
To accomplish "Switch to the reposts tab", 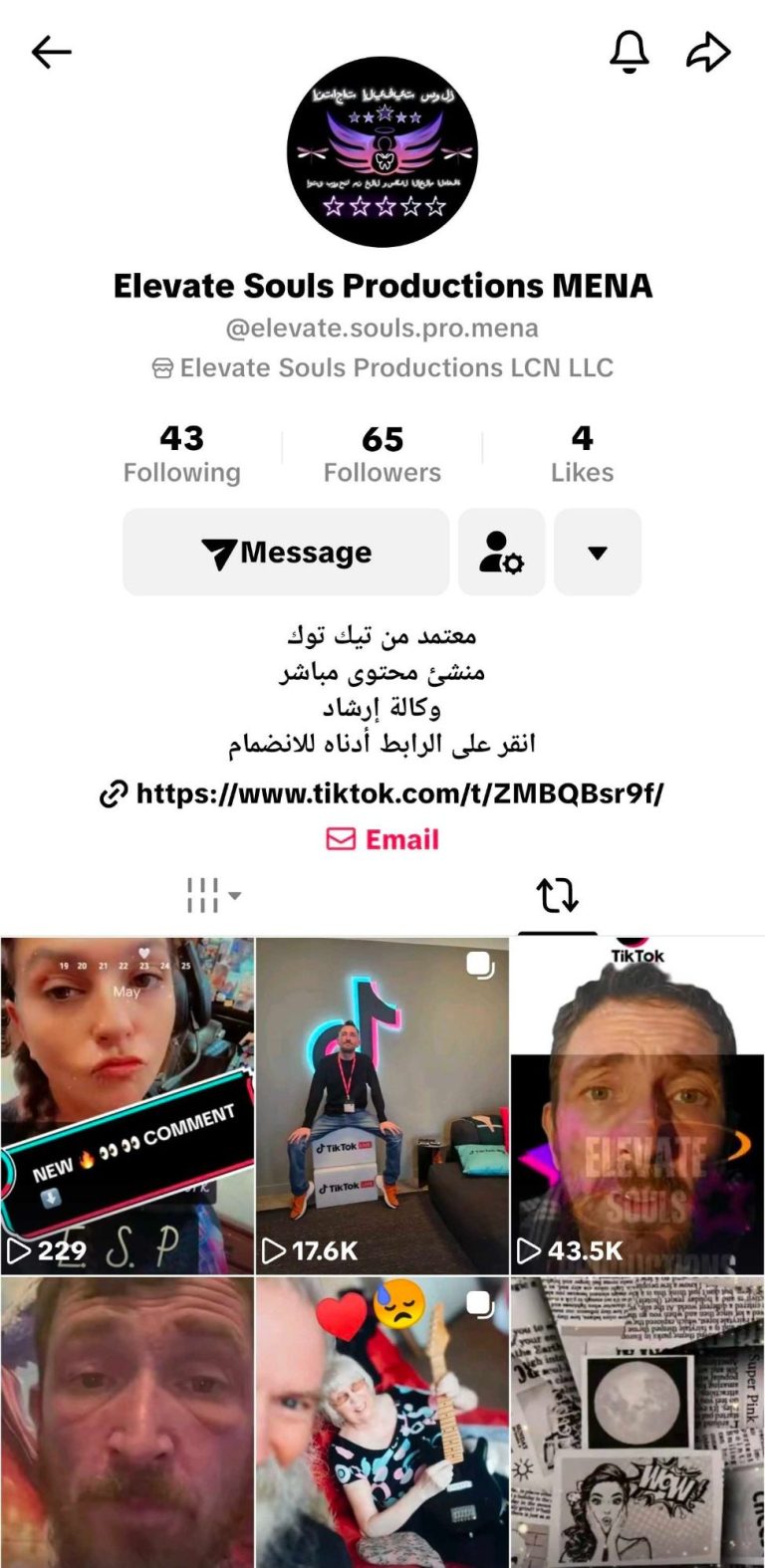I will (x=557, y=895).
